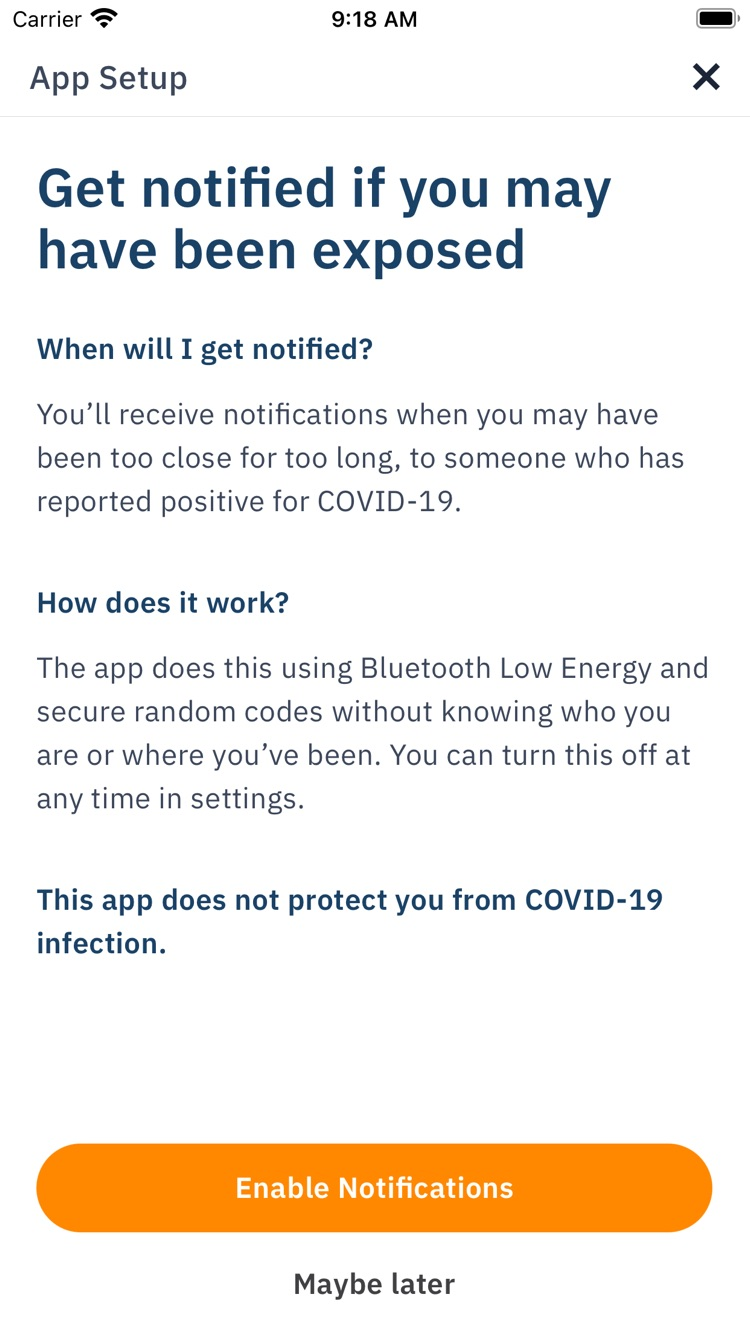Tap the clock showing 9:18 AM

point(374,18)
